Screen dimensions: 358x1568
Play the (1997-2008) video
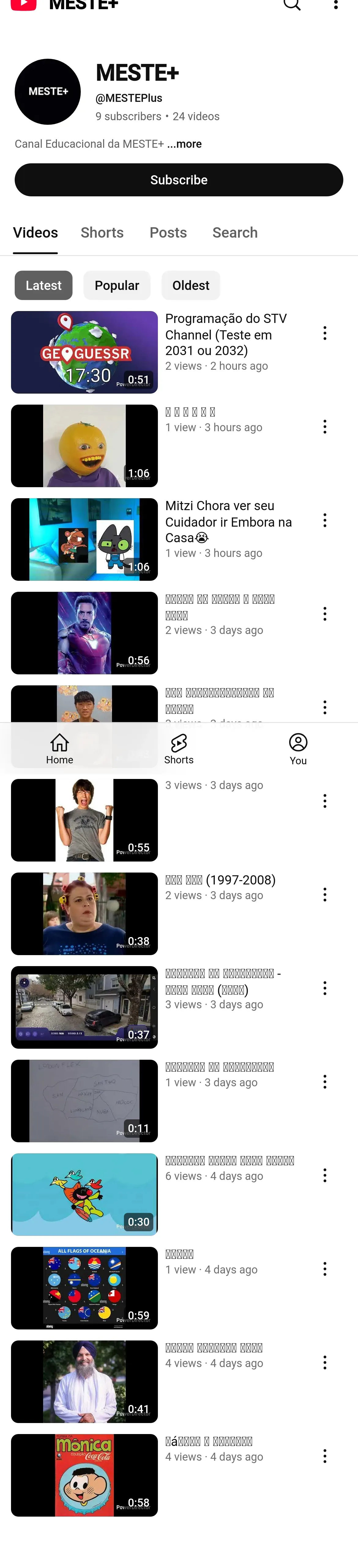(85, 914)
